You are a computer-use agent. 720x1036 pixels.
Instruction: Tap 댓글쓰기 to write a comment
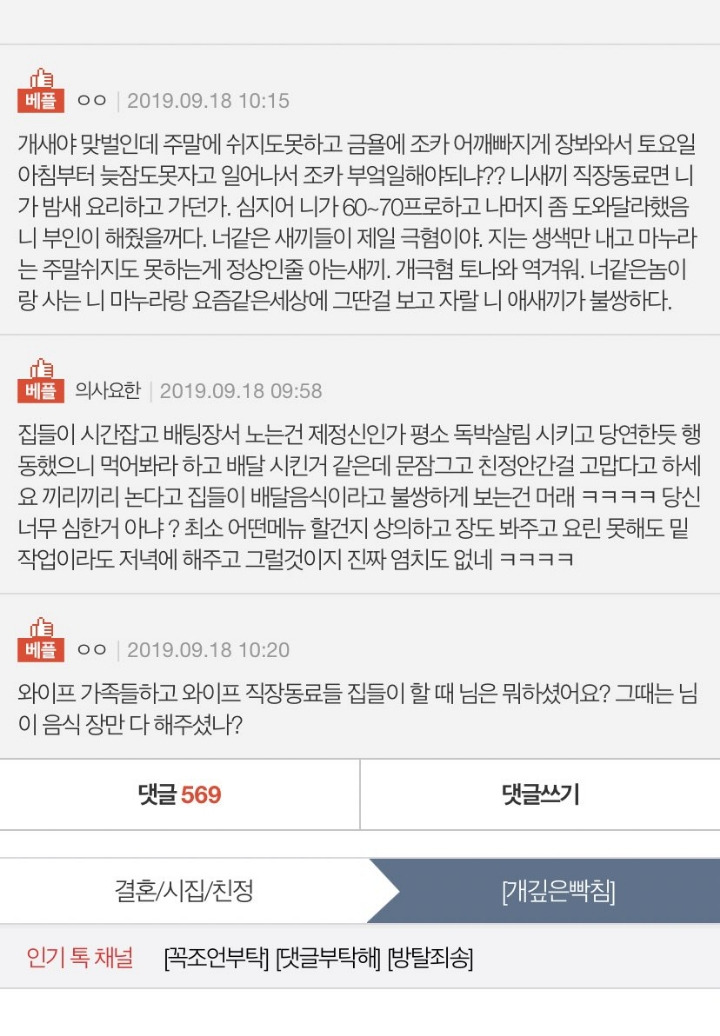coord(540,795)
